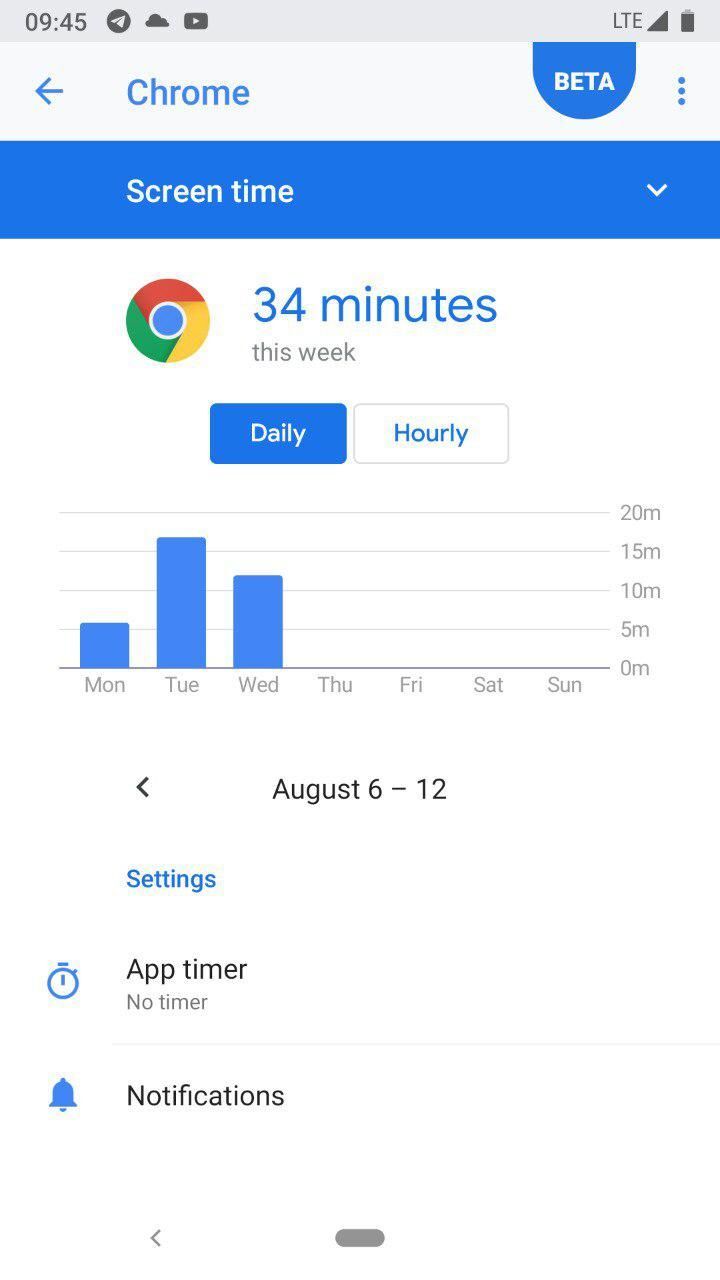Tap the back arrow to leave Chrome stats
This screenshot has height=1280, width=720.
click(49, 91)
